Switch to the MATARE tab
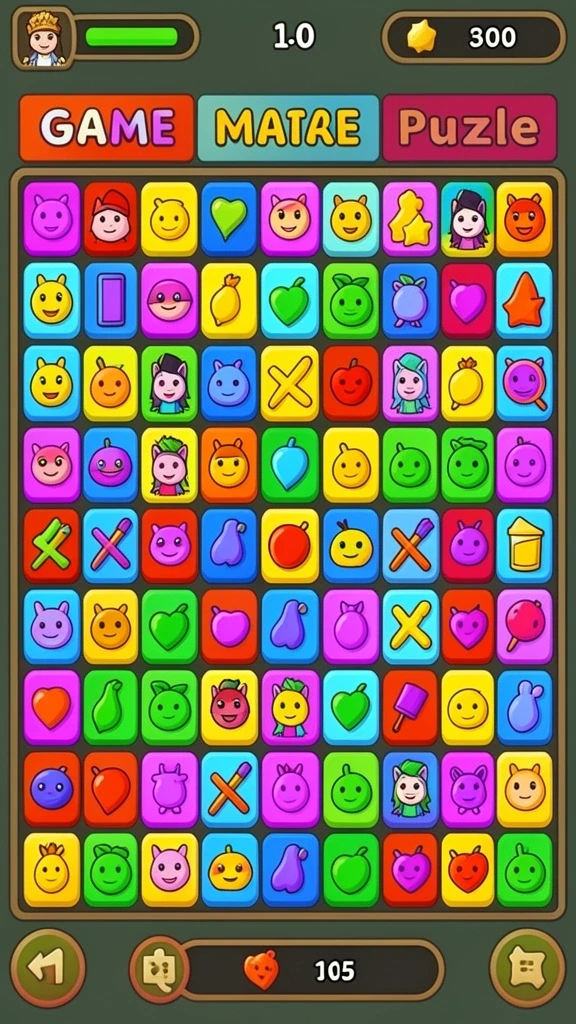 click(288, 128)
